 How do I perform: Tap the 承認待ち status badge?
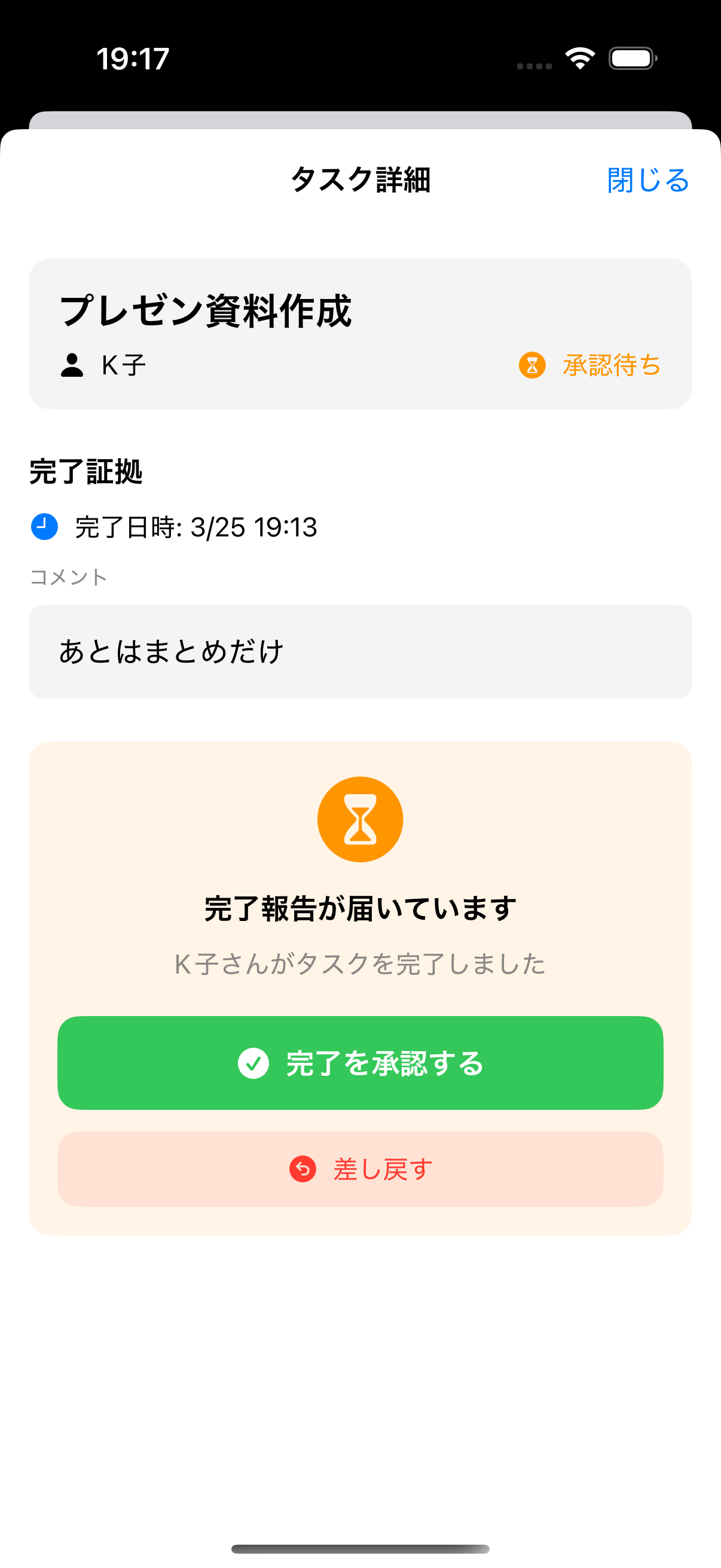(x=610, y=365)
